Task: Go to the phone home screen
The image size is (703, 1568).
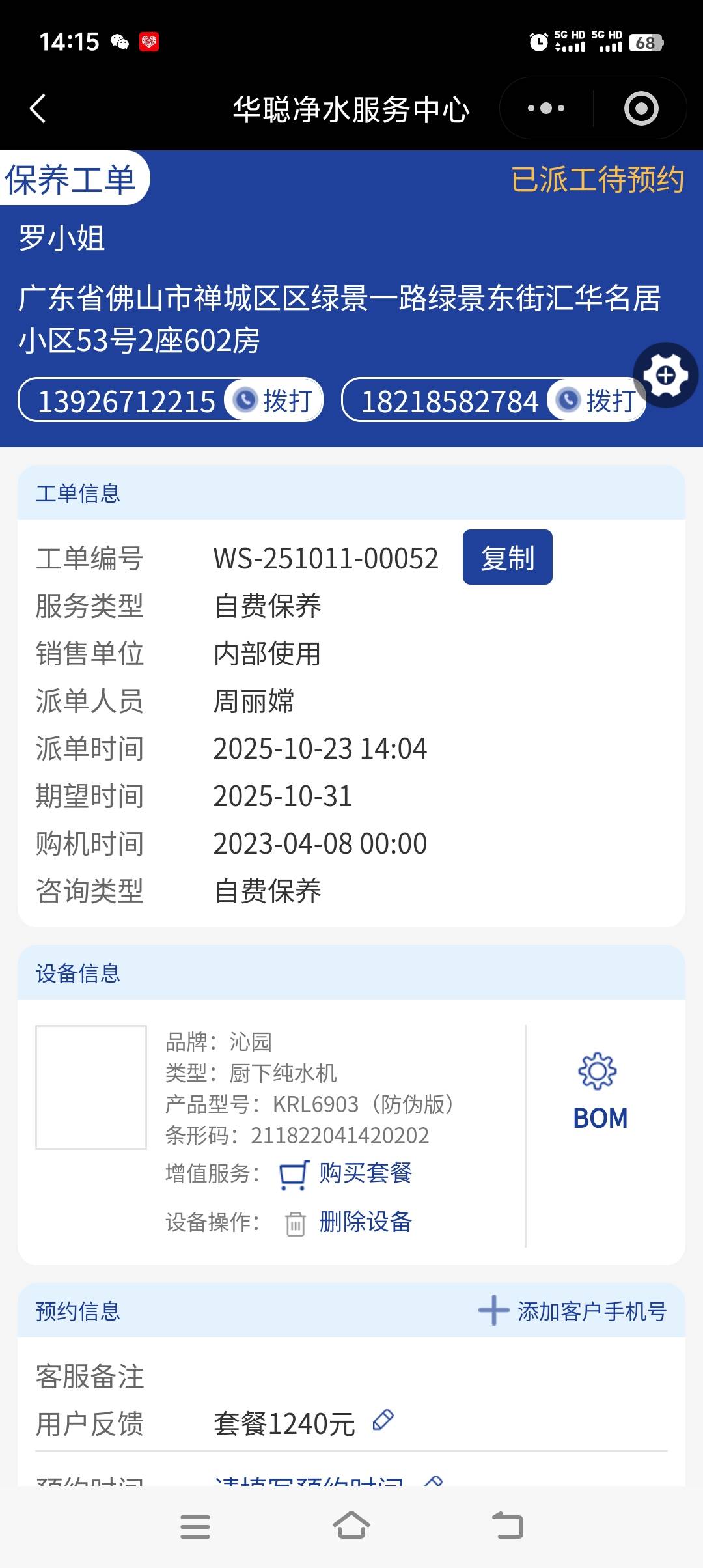Action: coord(351,1526)
